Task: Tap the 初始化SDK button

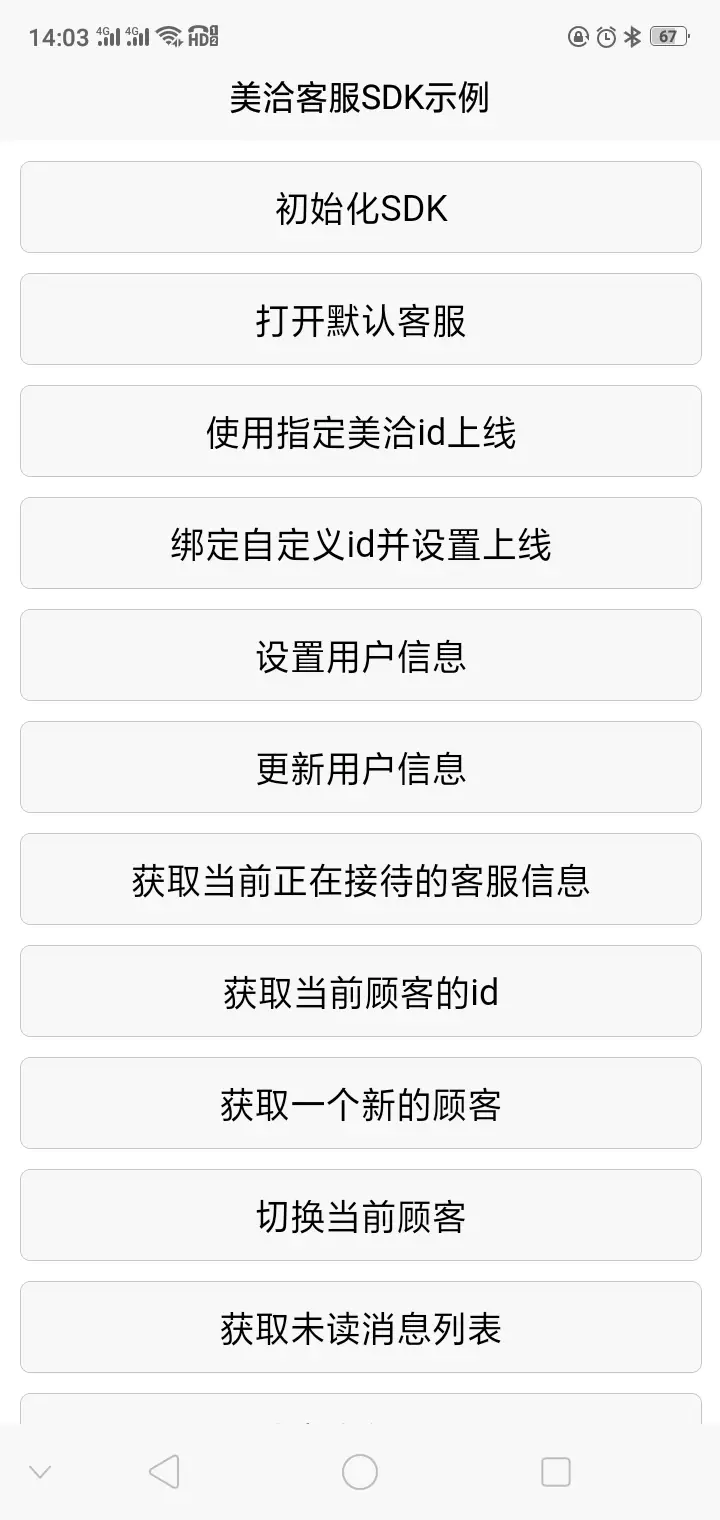Action: click(360, 207)
